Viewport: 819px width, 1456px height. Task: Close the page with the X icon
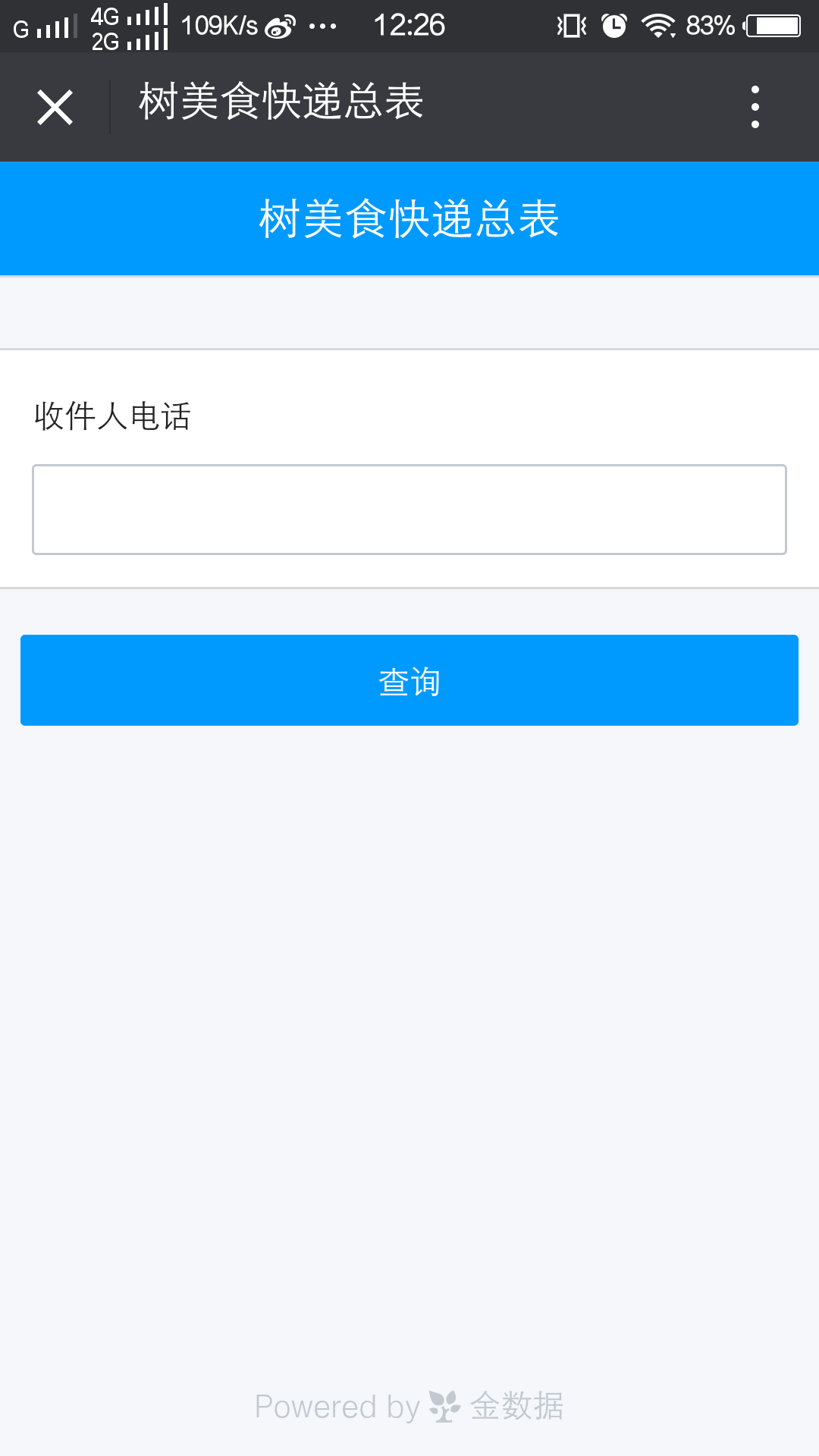click(x=55, y=107)
